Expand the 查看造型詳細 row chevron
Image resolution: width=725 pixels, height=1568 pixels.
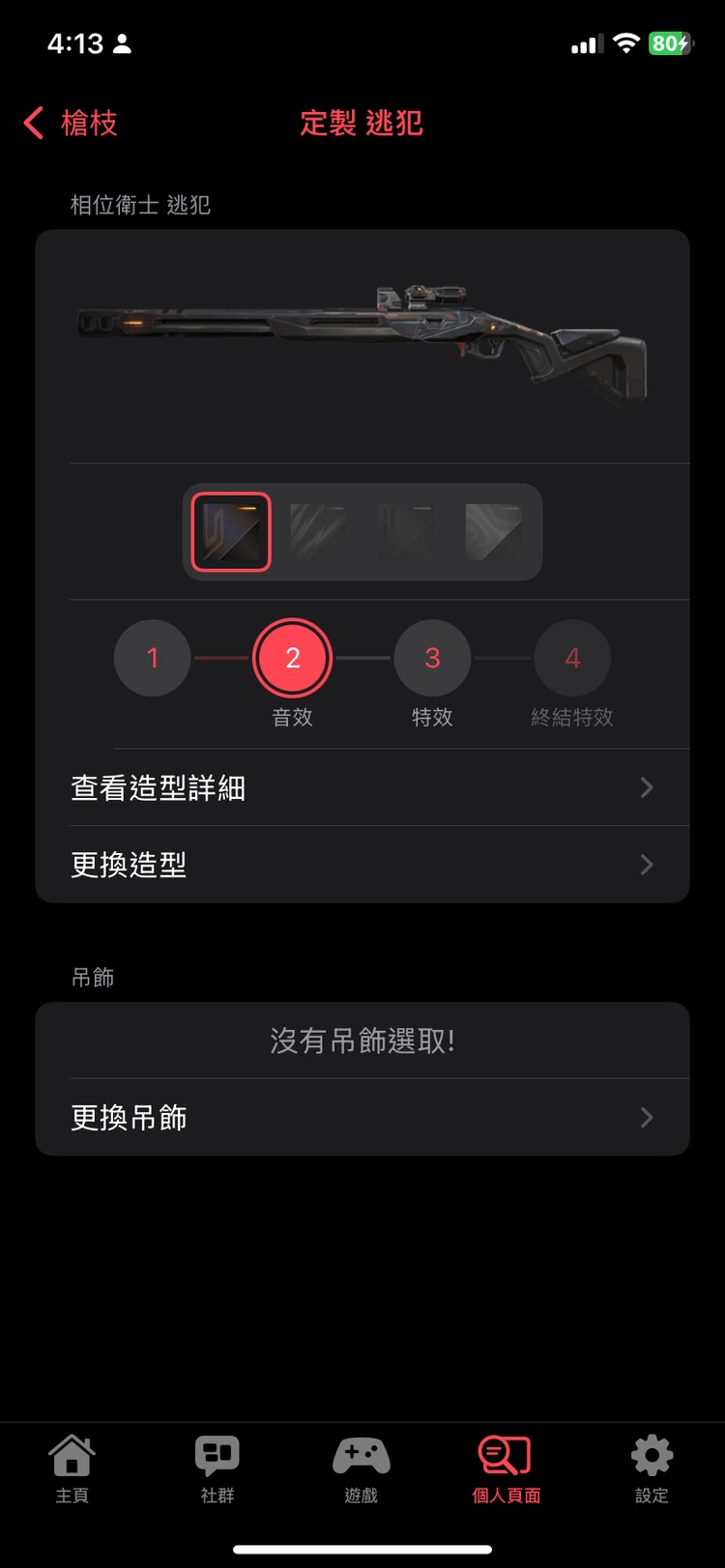coord(646,787)
